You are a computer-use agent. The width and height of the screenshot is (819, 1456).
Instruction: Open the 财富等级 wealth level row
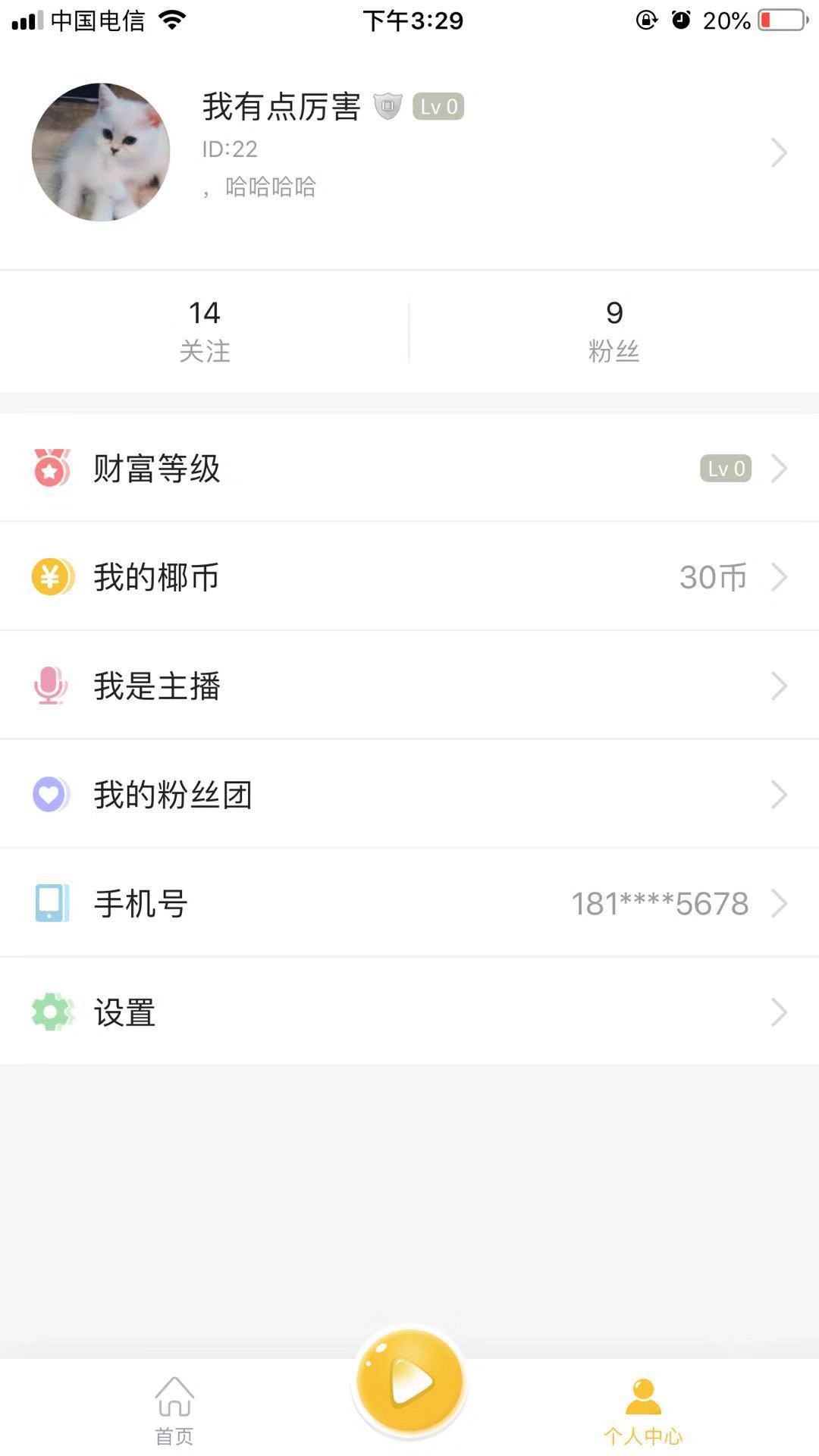(x=409, y=469)
